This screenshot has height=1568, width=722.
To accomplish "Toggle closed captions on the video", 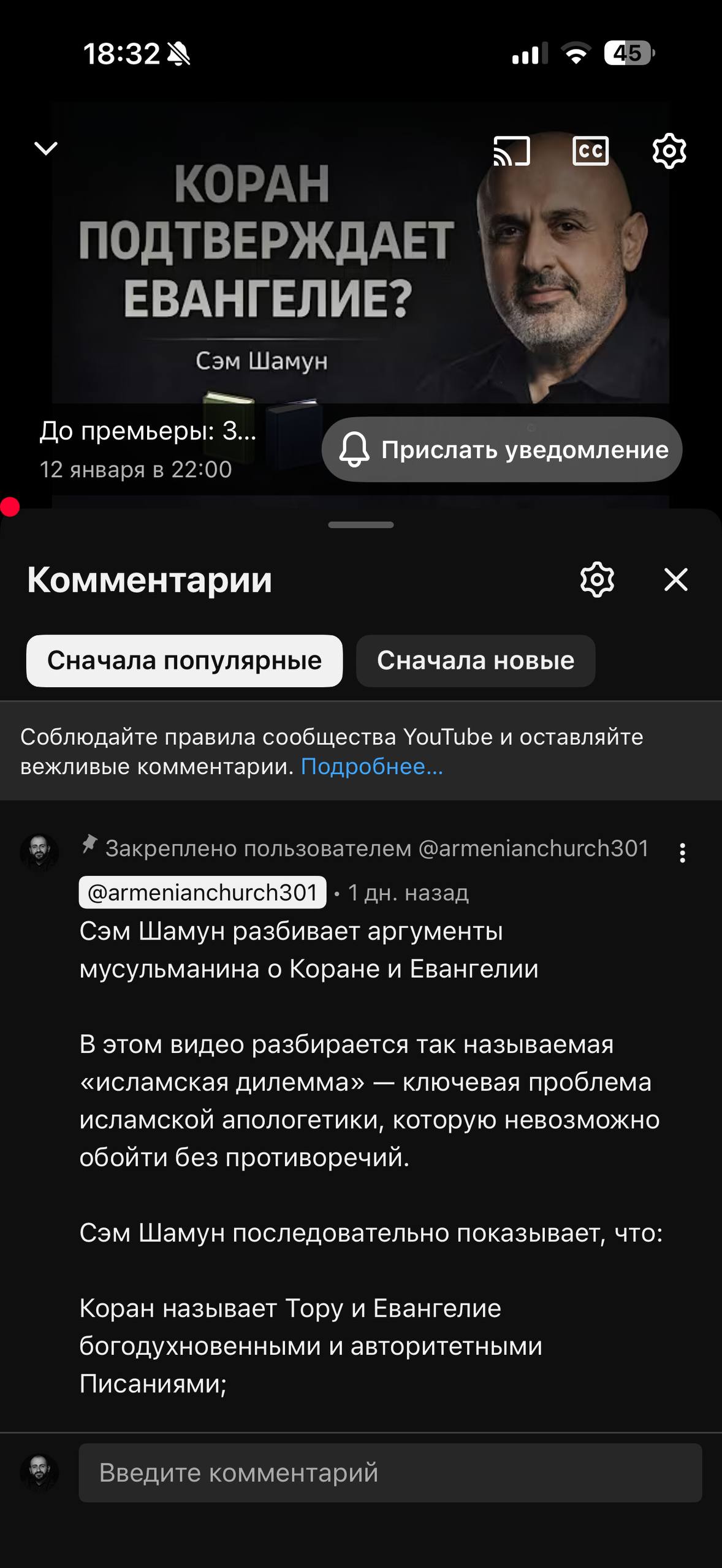I will pos(590,151).
